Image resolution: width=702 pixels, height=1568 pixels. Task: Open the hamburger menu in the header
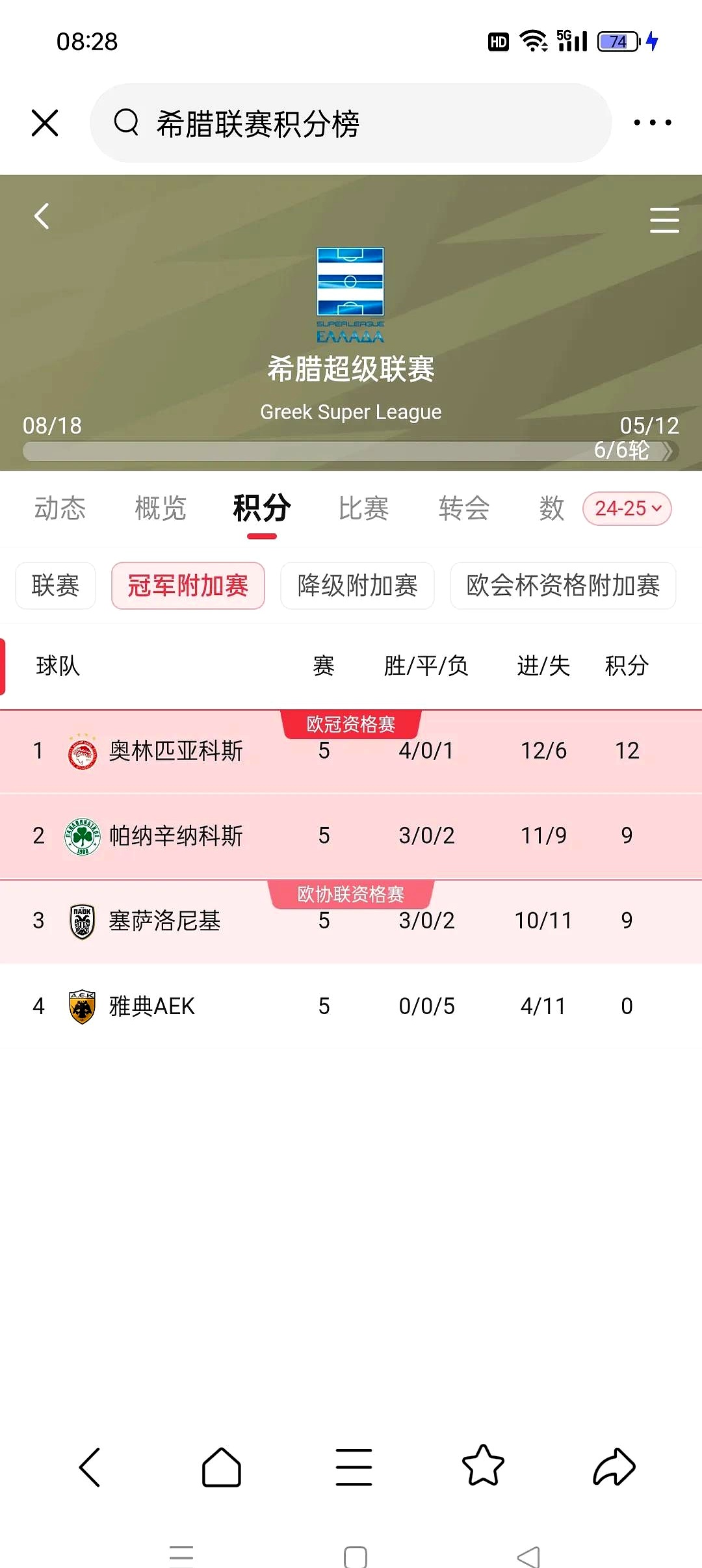(664, 220)
